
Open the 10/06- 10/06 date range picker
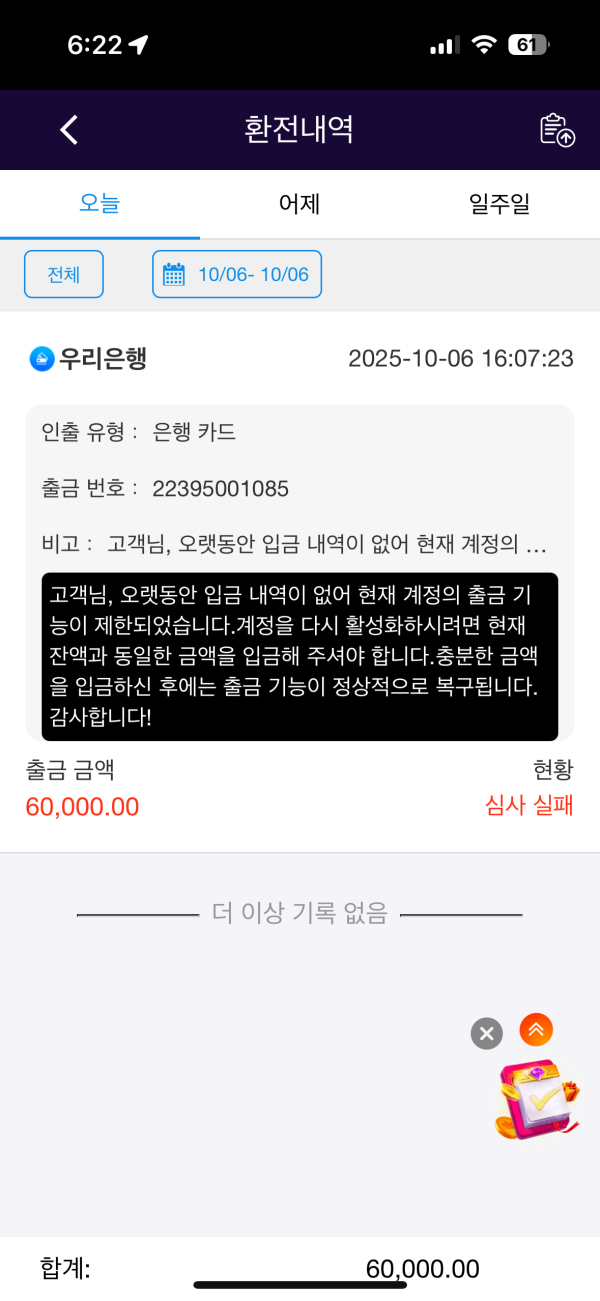(x=237, y=274)
